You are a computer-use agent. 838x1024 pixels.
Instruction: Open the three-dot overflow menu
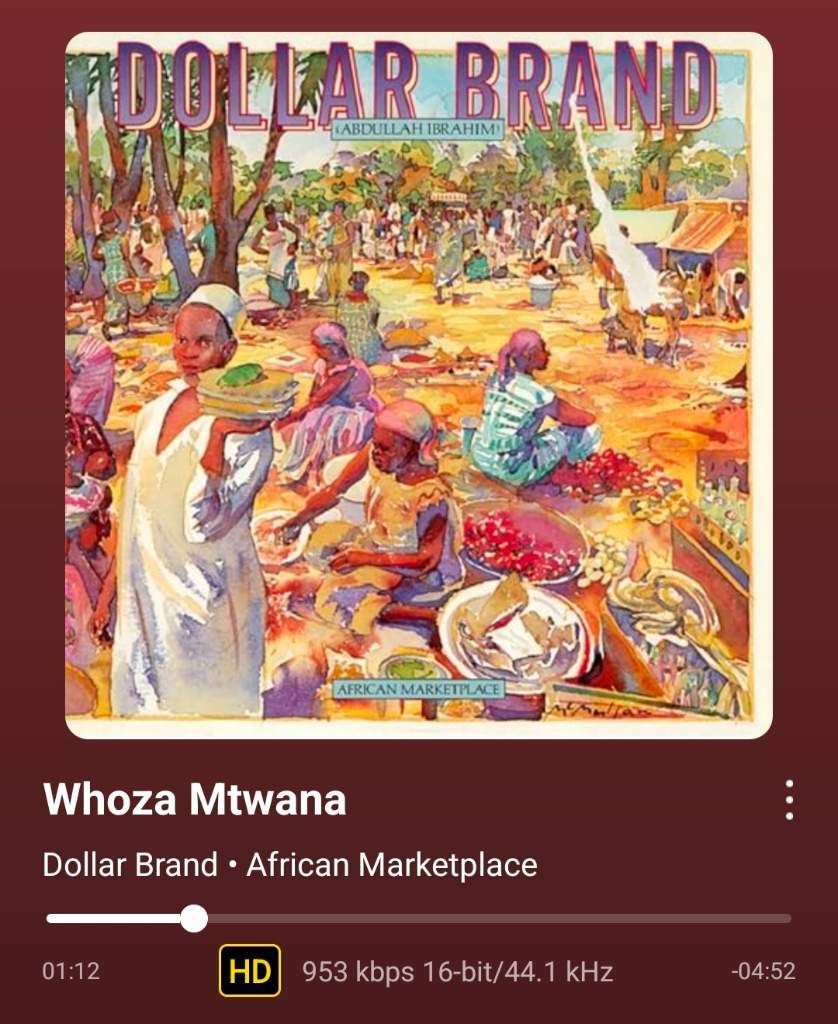(x=789, y=800)
